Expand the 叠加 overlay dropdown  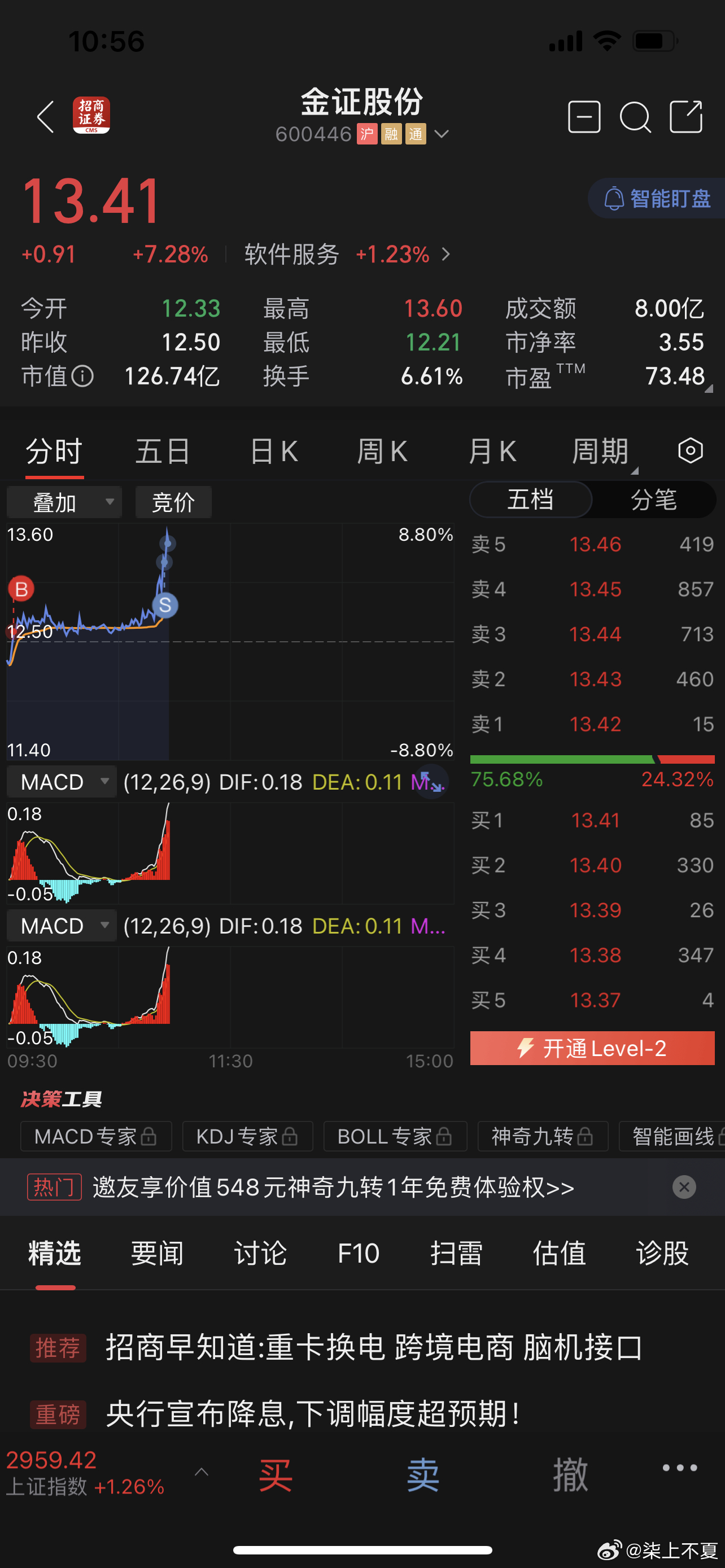click(64, 502)
